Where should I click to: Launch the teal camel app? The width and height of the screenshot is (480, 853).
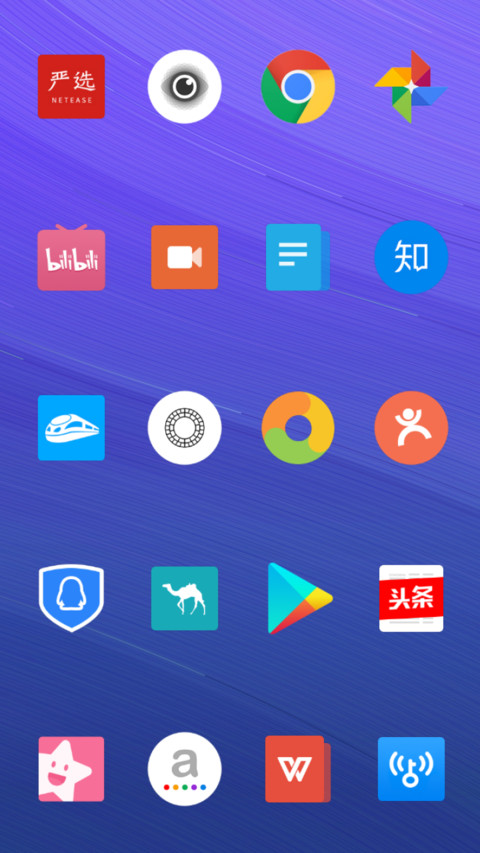point(184,598)
